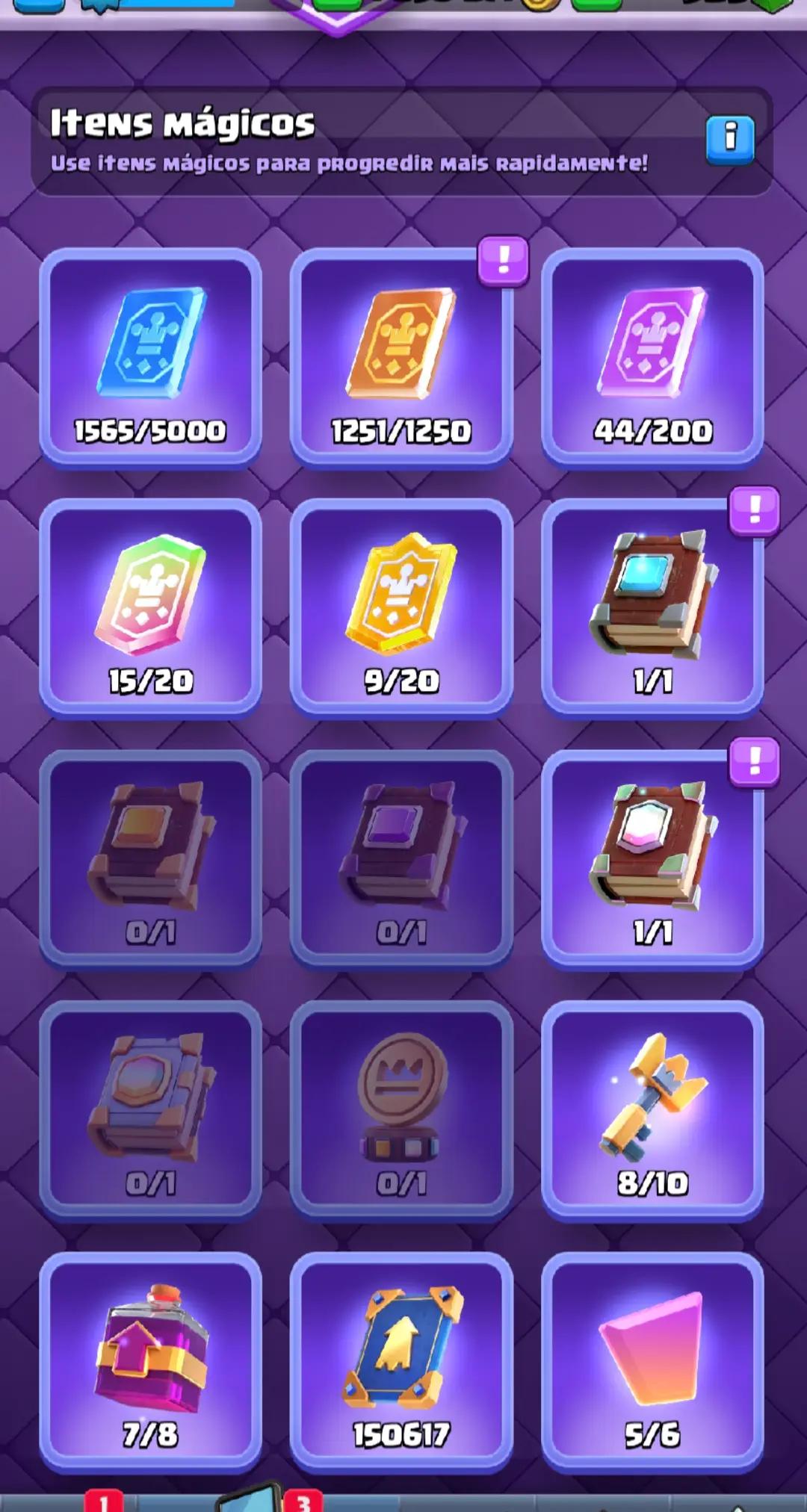Open the banner token item 150617
Screen dimensions: 807x1512
point(401,1360)
